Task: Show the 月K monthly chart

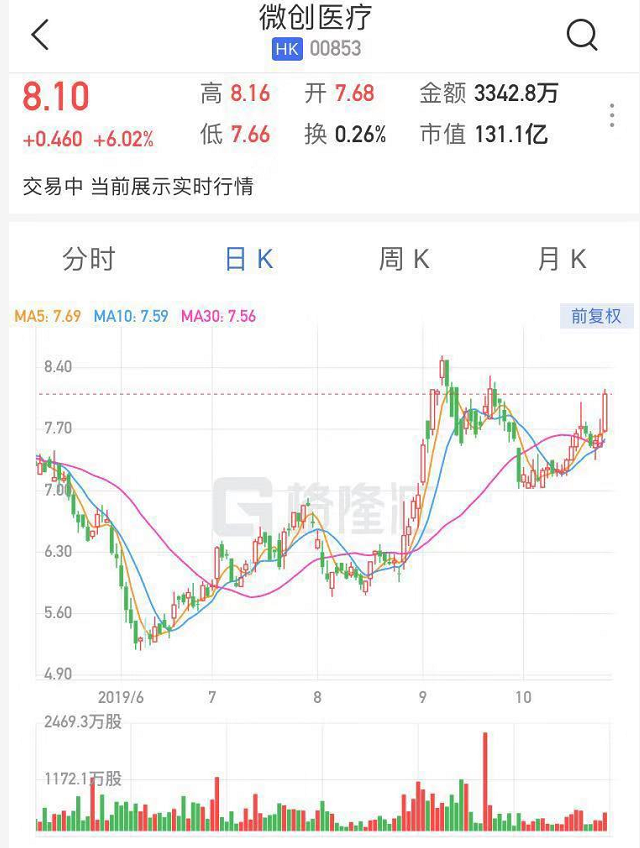Action: [561, 260]
